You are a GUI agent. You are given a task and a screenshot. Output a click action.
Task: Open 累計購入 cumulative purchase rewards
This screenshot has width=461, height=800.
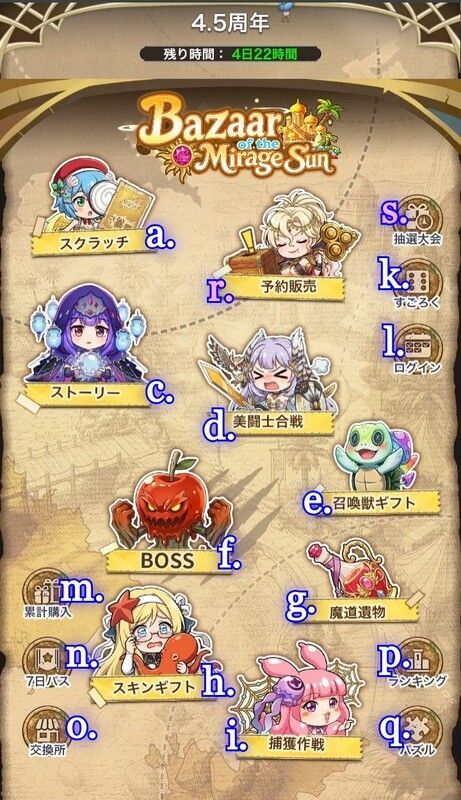point(46,593)
